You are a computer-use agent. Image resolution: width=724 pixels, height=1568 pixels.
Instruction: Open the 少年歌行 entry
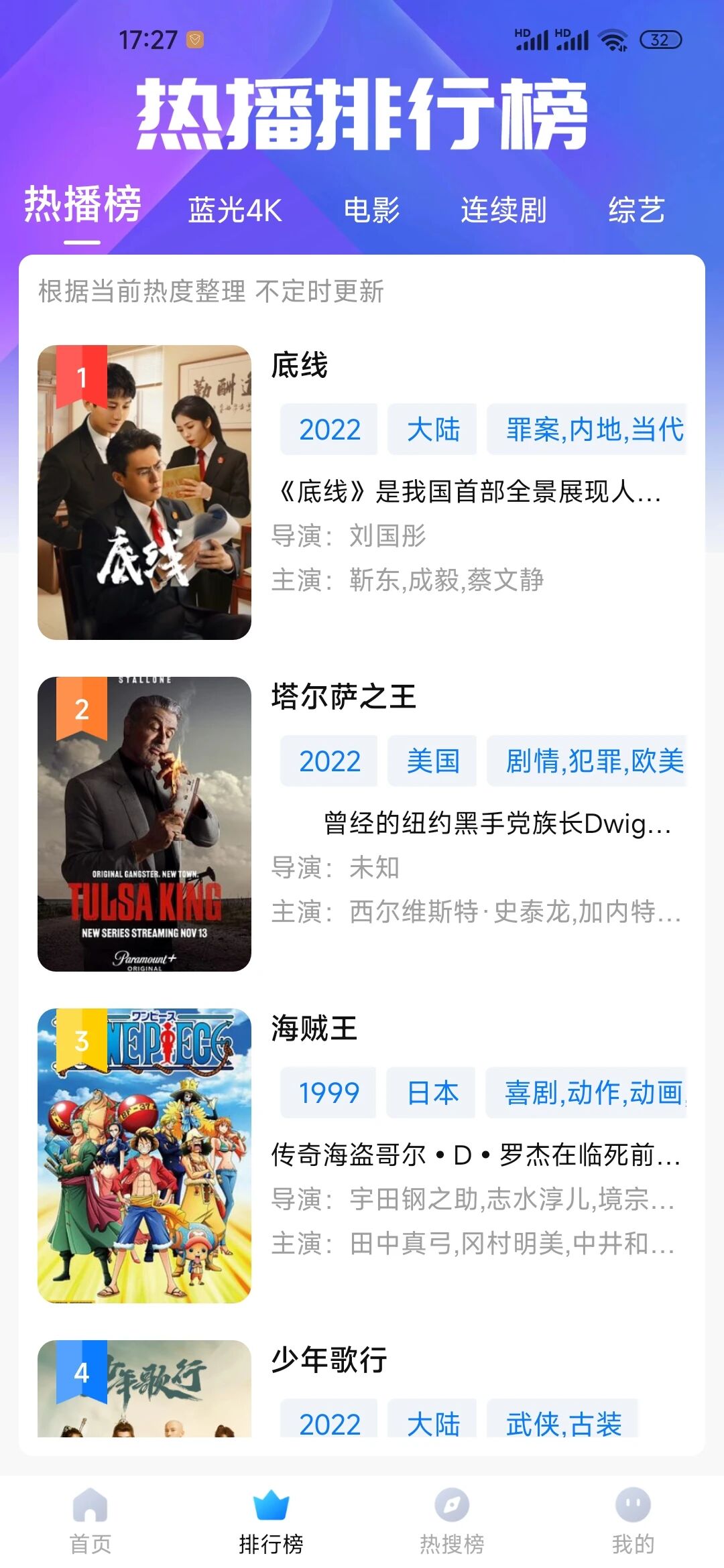[328, 1360]
